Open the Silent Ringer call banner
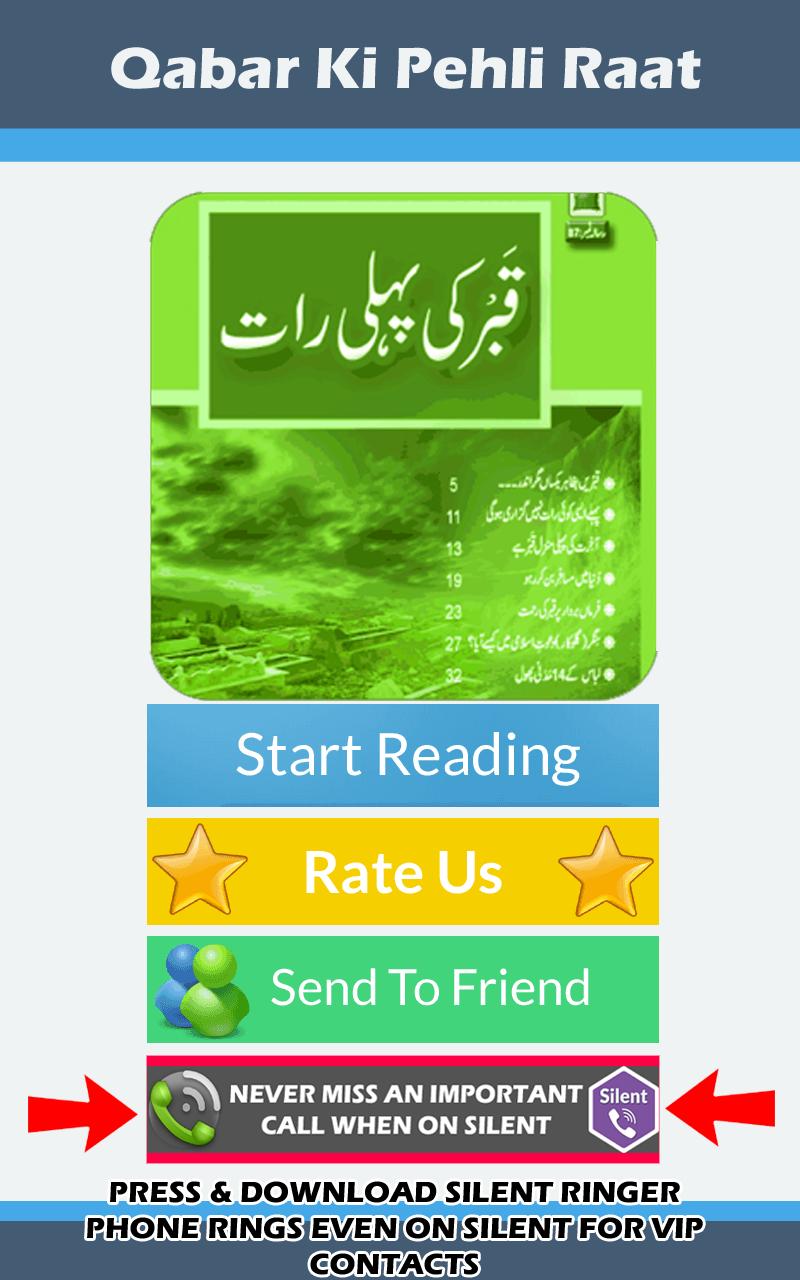The height and width of the screenshot is (1280, 800). (x=402, y=1109)
